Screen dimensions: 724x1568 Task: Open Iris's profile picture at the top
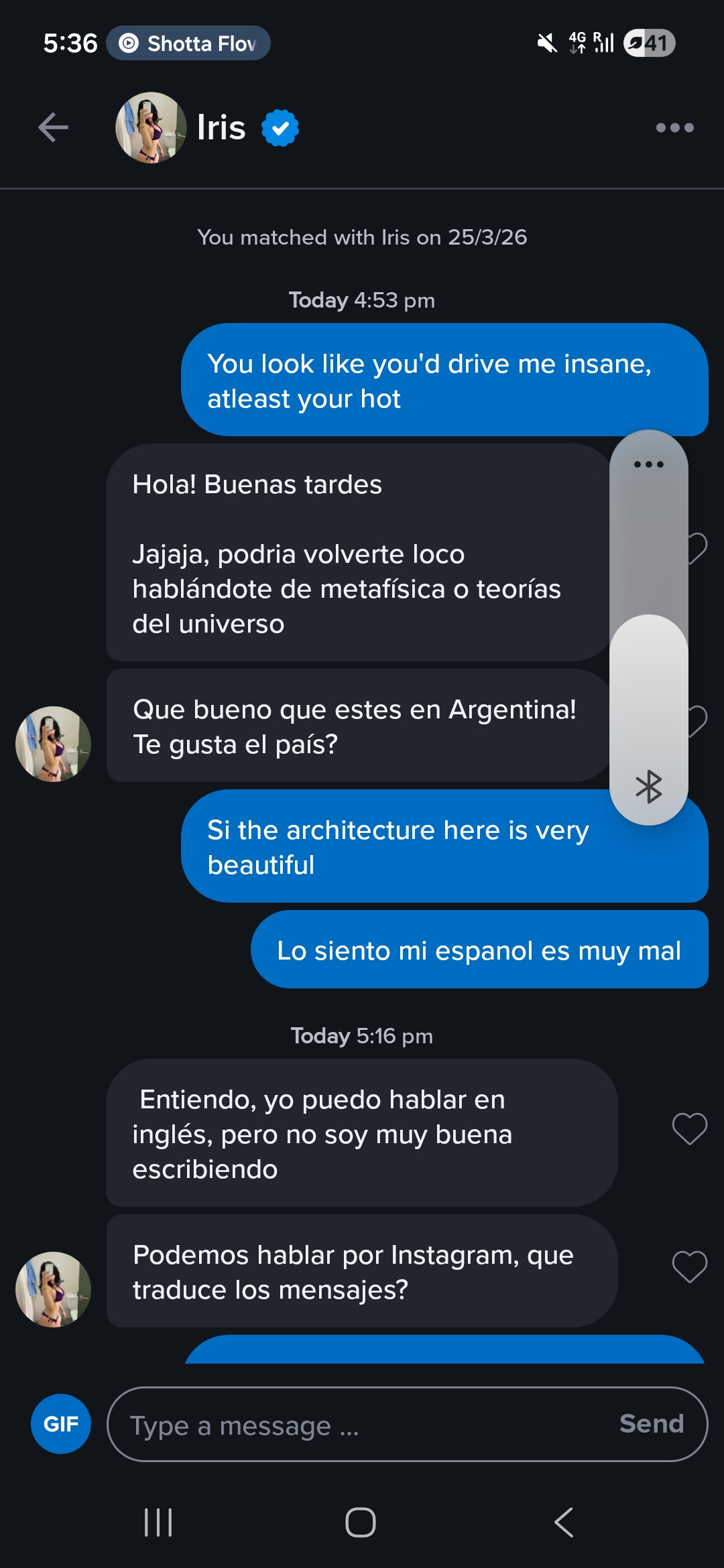coord(150,127)
